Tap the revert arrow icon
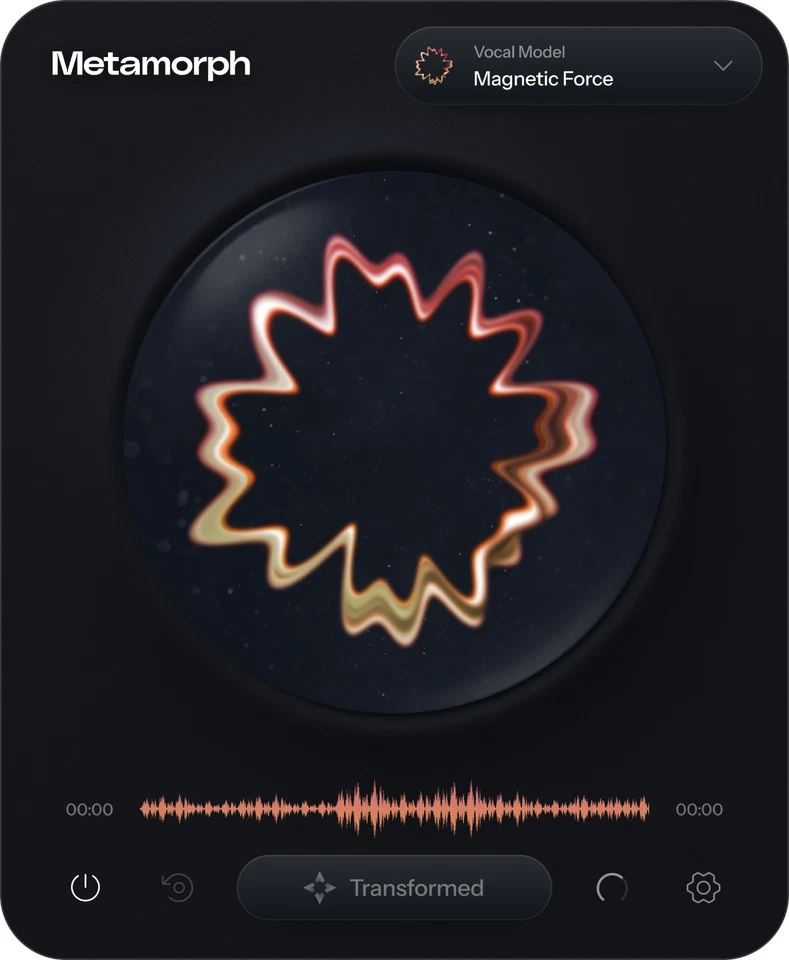The height and width of the screenshot is (960, 789). click(178, 887)
